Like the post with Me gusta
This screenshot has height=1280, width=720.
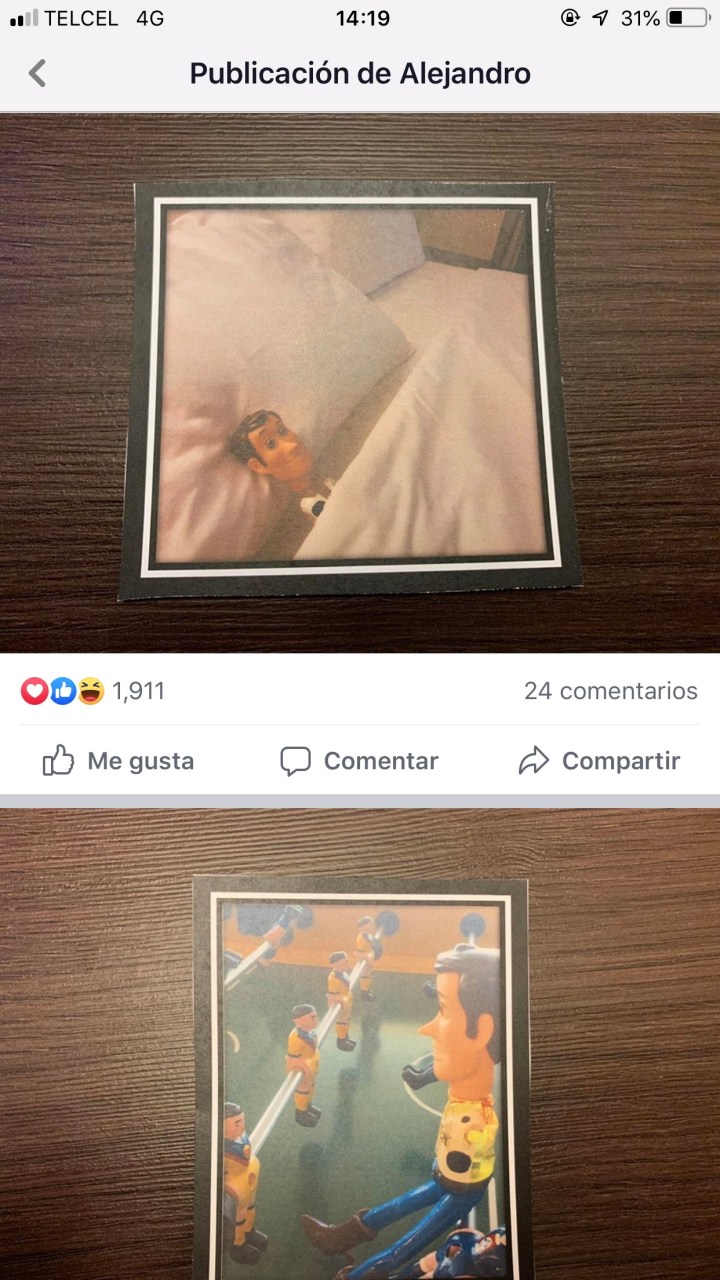[x=118, y=761]
